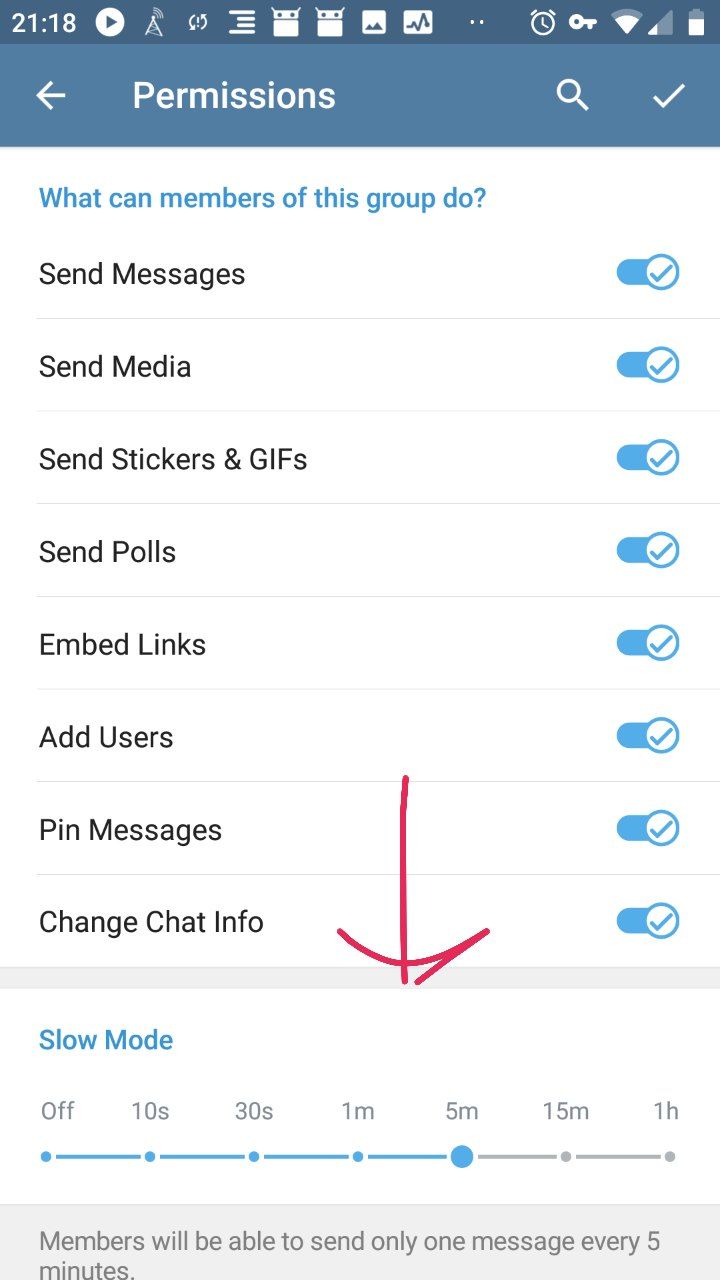
Task: Toggle the Send Messages permission
Action: 647,273
